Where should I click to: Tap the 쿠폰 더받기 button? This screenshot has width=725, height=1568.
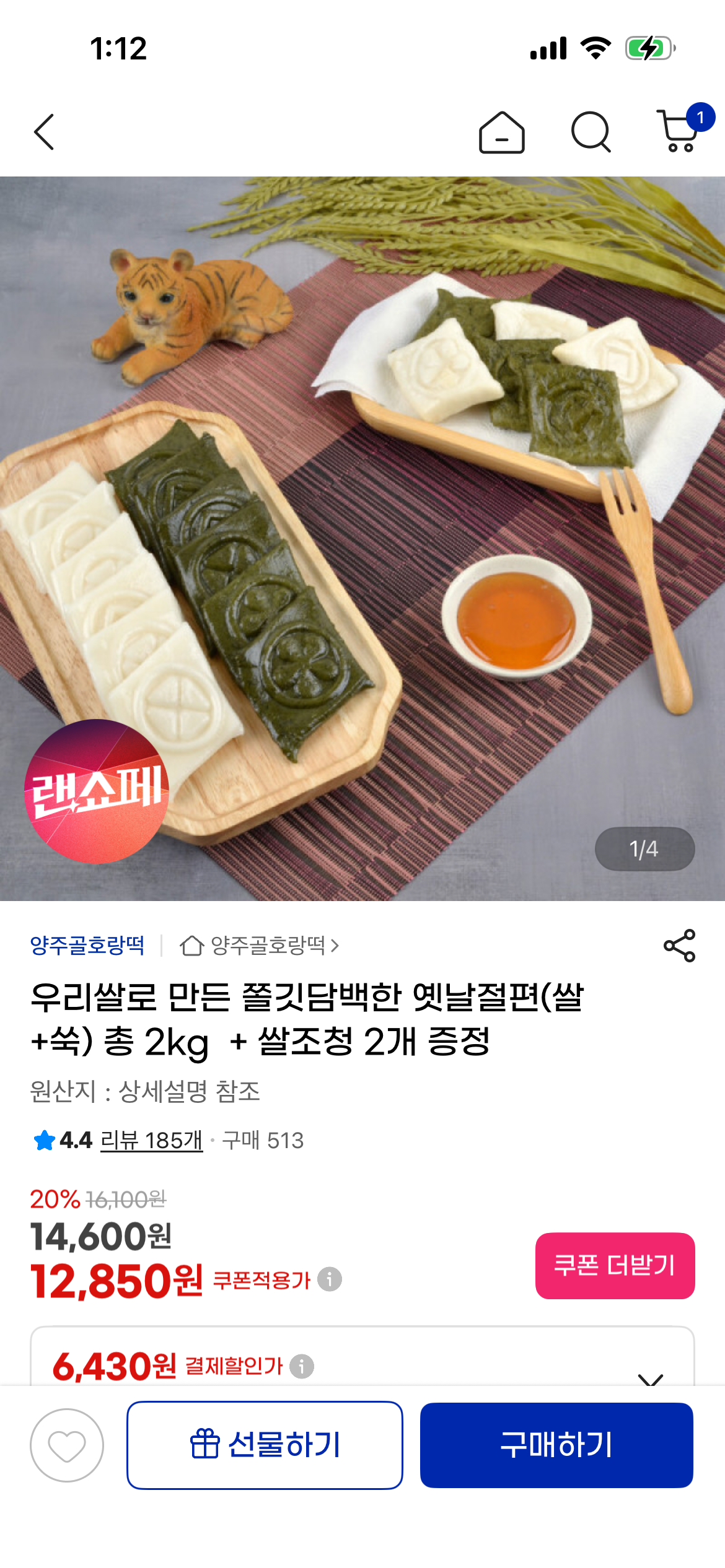point(615,1265)
